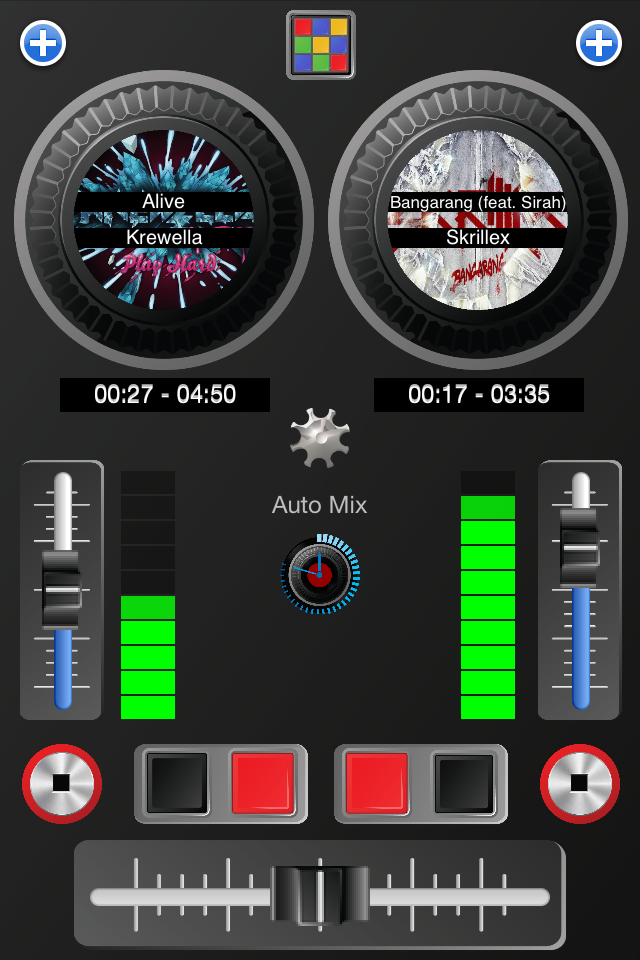
Task: Add a track to the right deck
Action: click(x=598, y=44)
